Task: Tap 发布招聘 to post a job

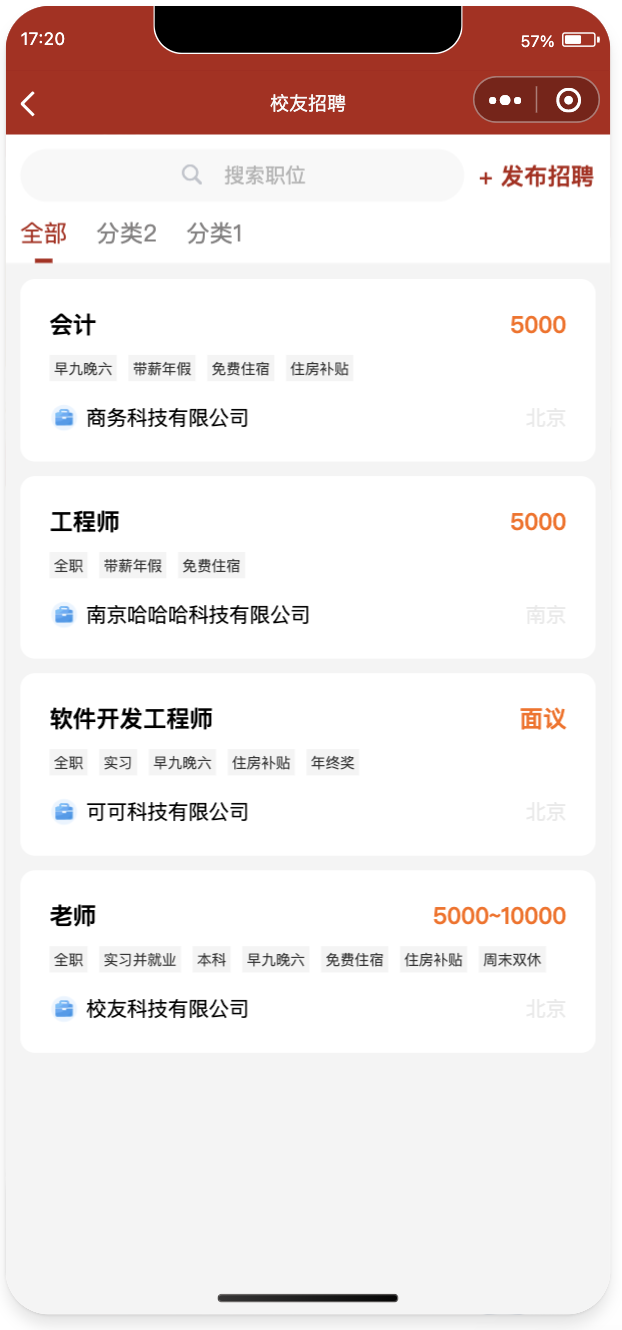Action: tap(536, 177)
